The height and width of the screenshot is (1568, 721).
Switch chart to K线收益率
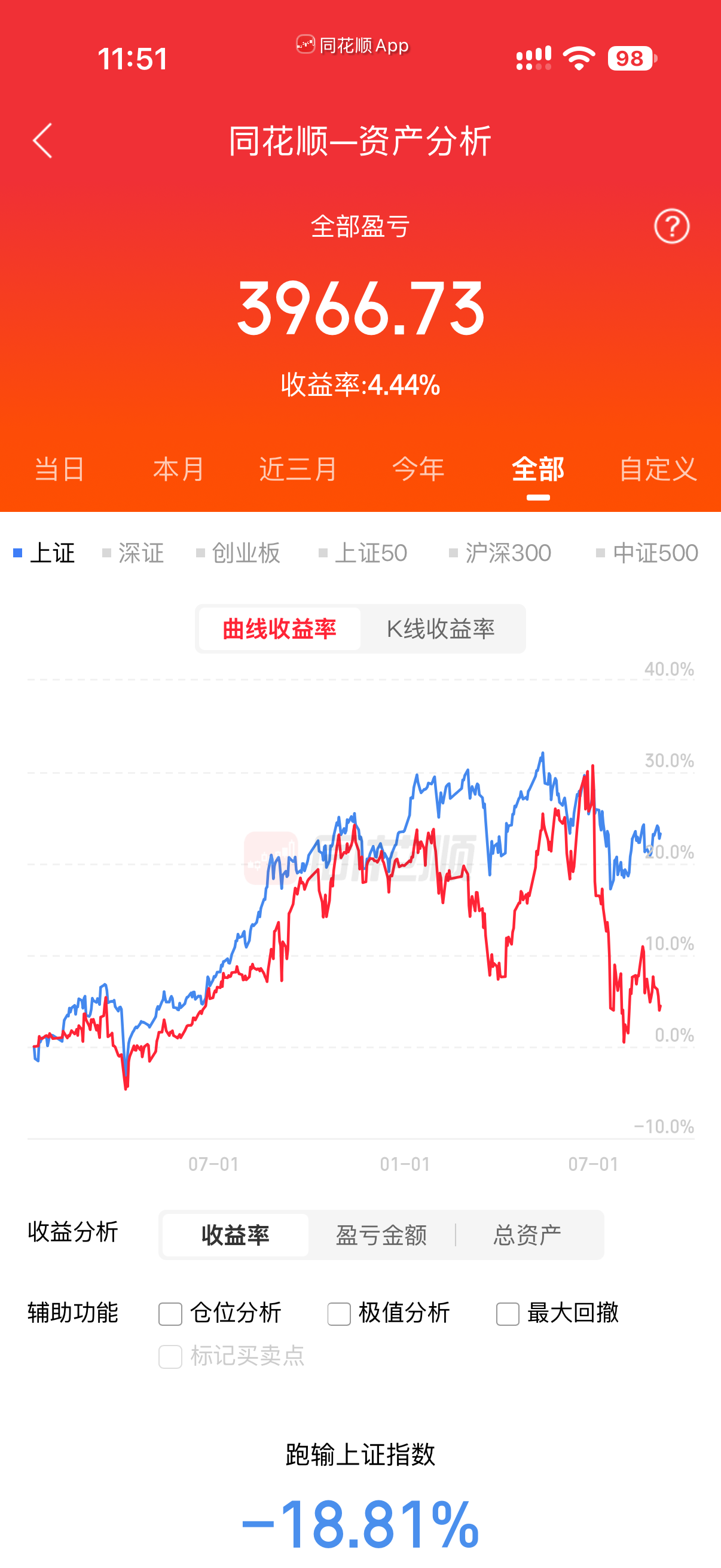coord(441,629)
